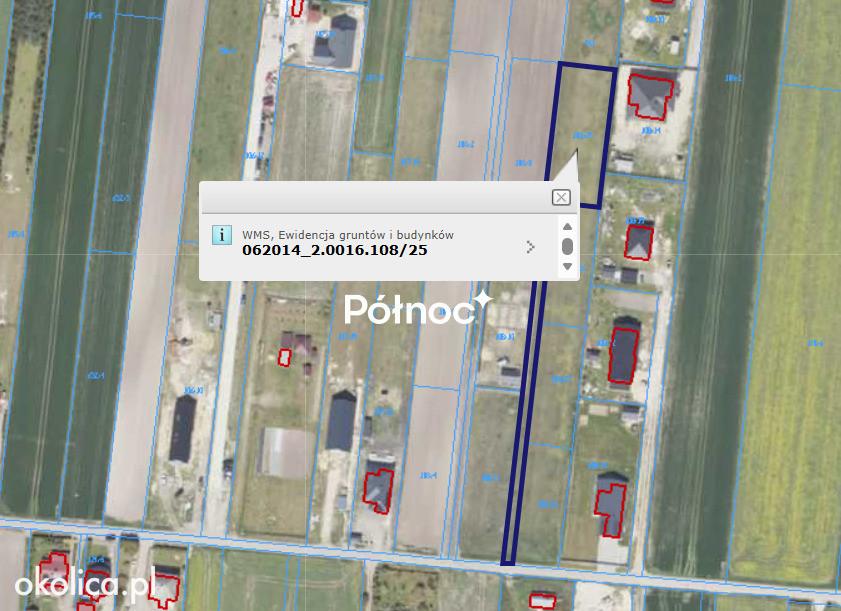The height and width of the screenshot is (611, 841).
Task: Tap the popup's scroll down arrow
Action: 567,267
